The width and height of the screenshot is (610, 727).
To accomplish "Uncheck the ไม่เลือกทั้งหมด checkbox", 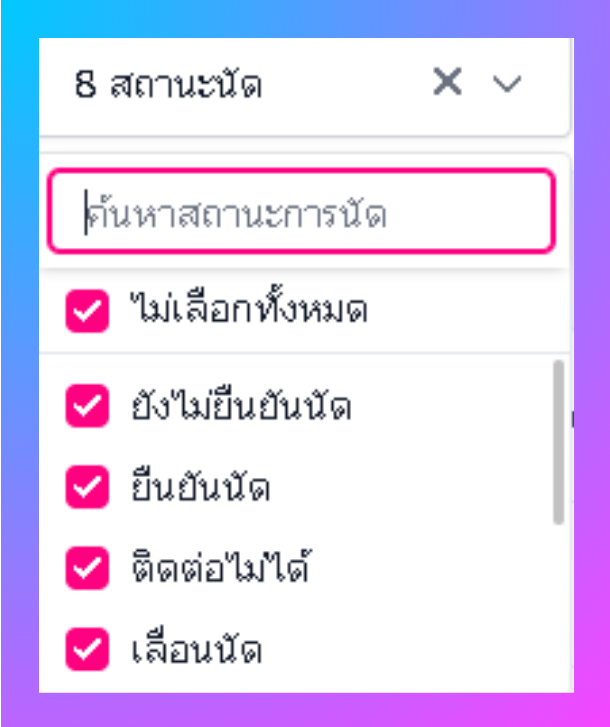I will coord(87,312).
